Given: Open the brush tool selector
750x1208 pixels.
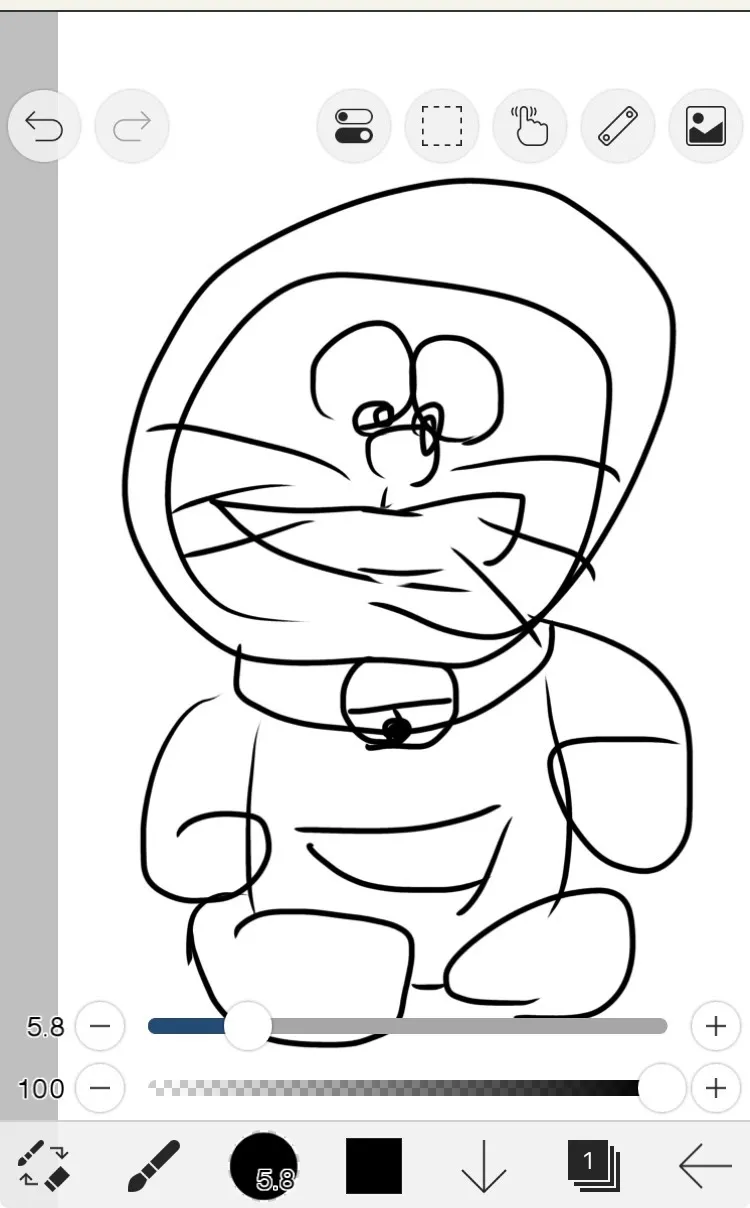Looking at the screenshot, I should (154, 1166).
